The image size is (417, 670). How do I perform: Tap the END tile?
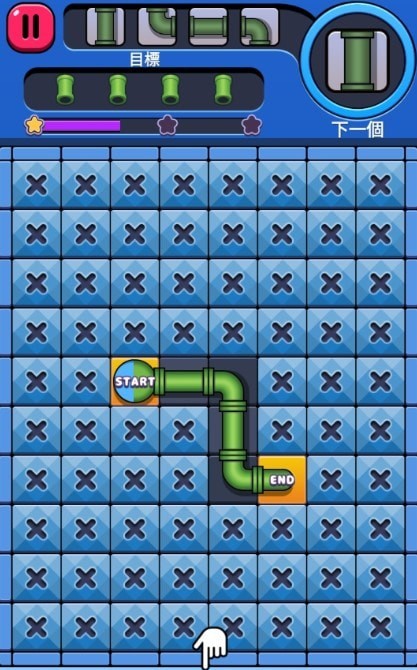click(x=282, y=479)
